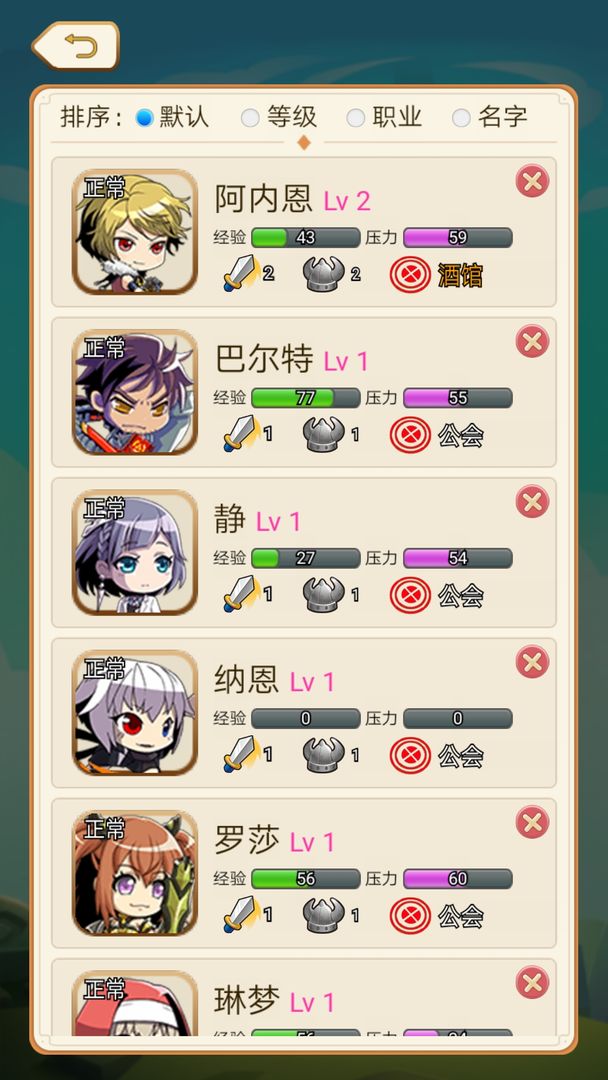Open 罗莎's hero card
This screenshot has height=1080, width=608.
135,873
